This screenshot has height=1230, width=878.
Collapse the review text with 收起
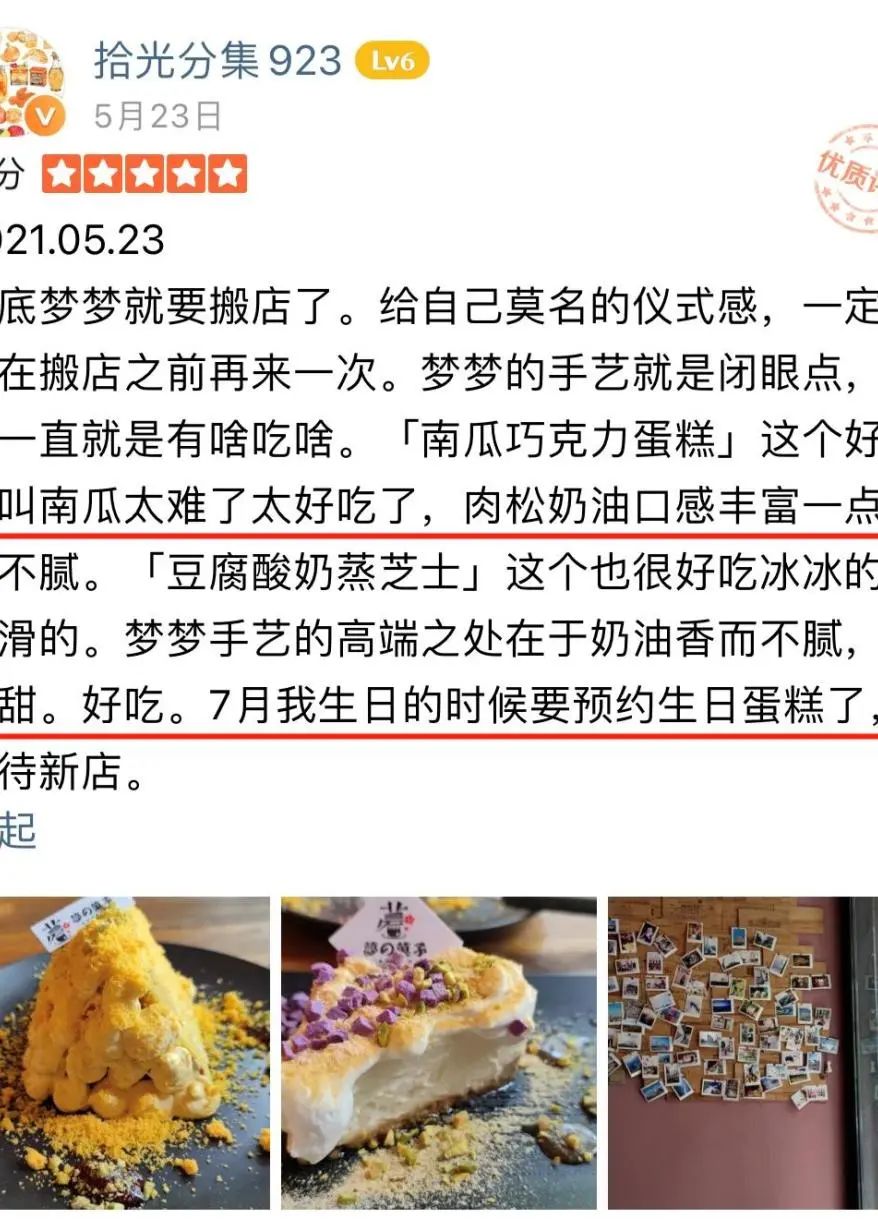tap(17, 829)
